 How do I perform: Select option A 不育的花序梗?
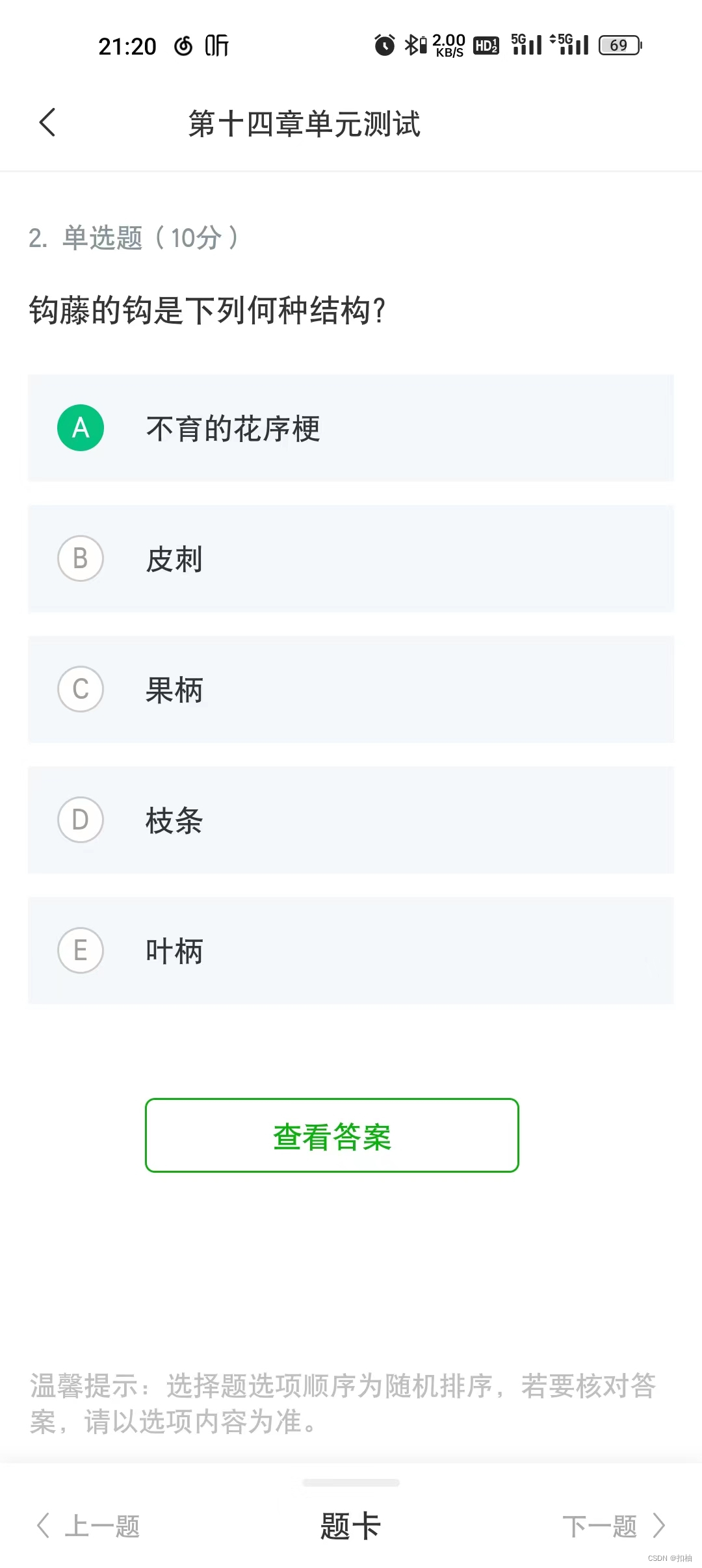pyautogui.click(x=350, y=428)
